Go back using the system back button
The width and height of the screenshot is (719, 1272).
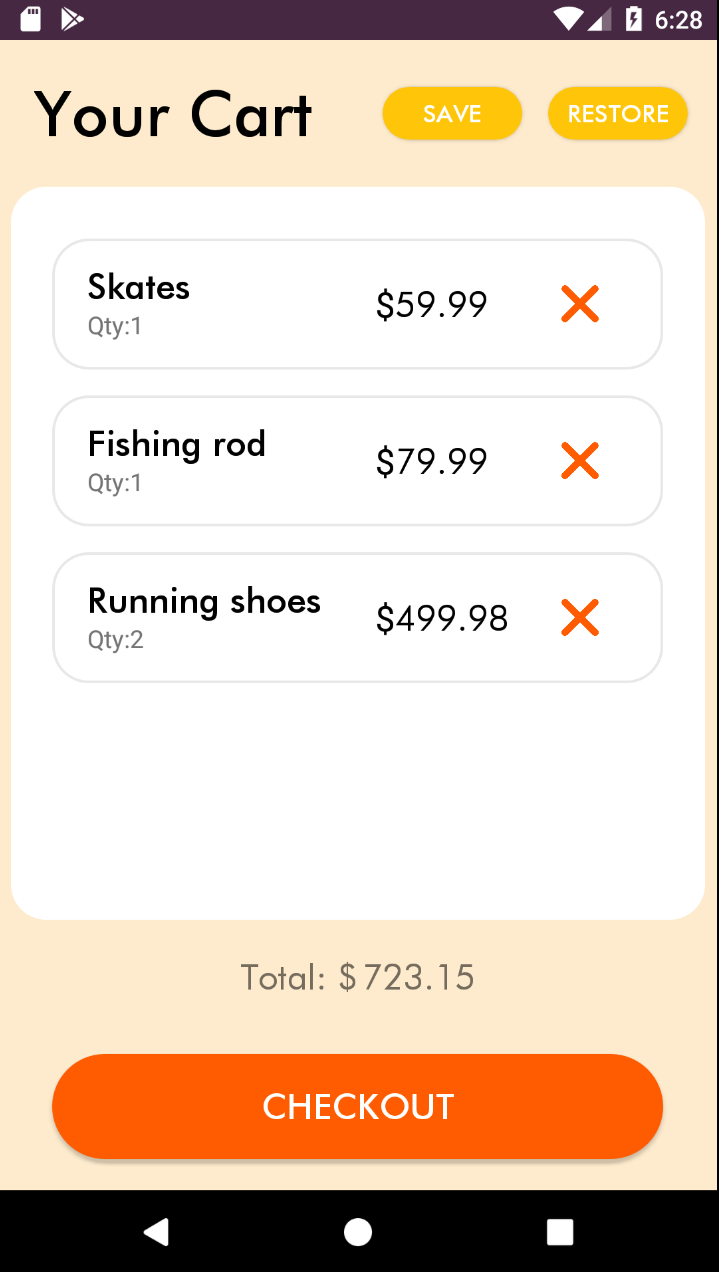coord(155,1232)
